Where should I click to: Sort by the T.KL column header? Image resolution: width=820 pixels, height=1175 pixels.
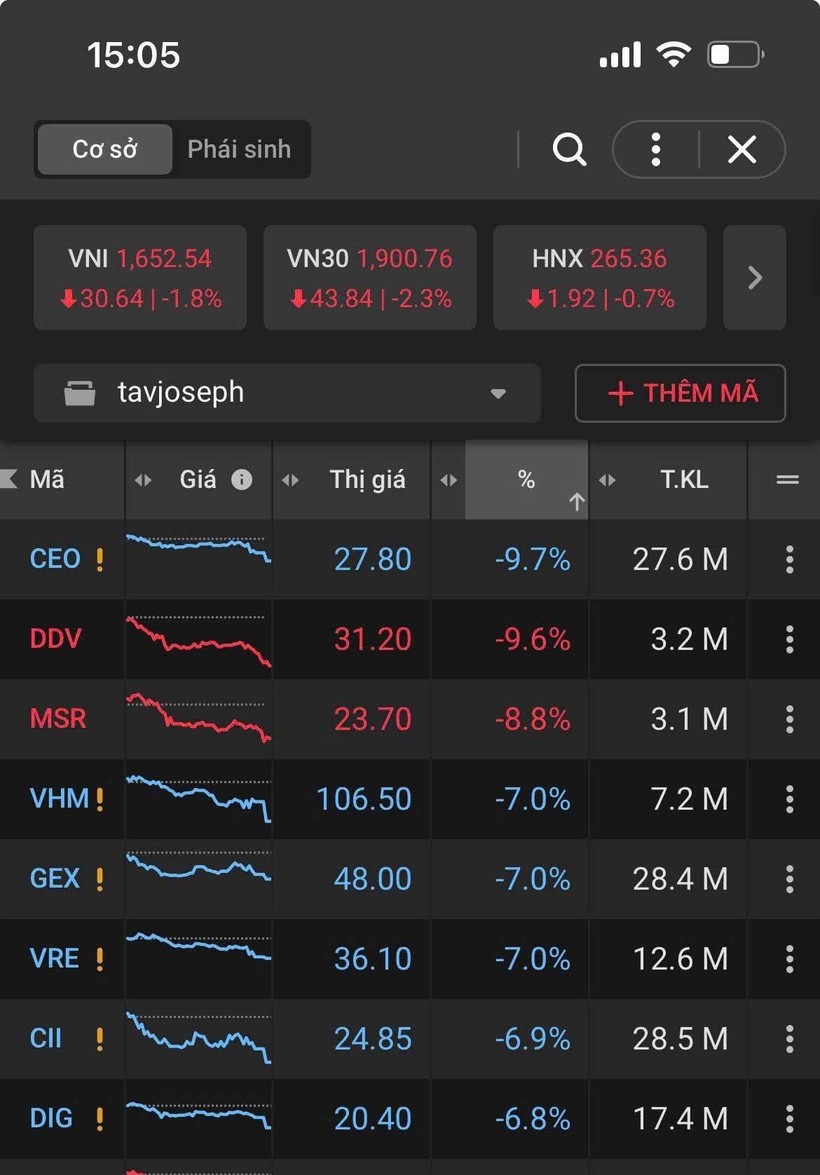684,480
